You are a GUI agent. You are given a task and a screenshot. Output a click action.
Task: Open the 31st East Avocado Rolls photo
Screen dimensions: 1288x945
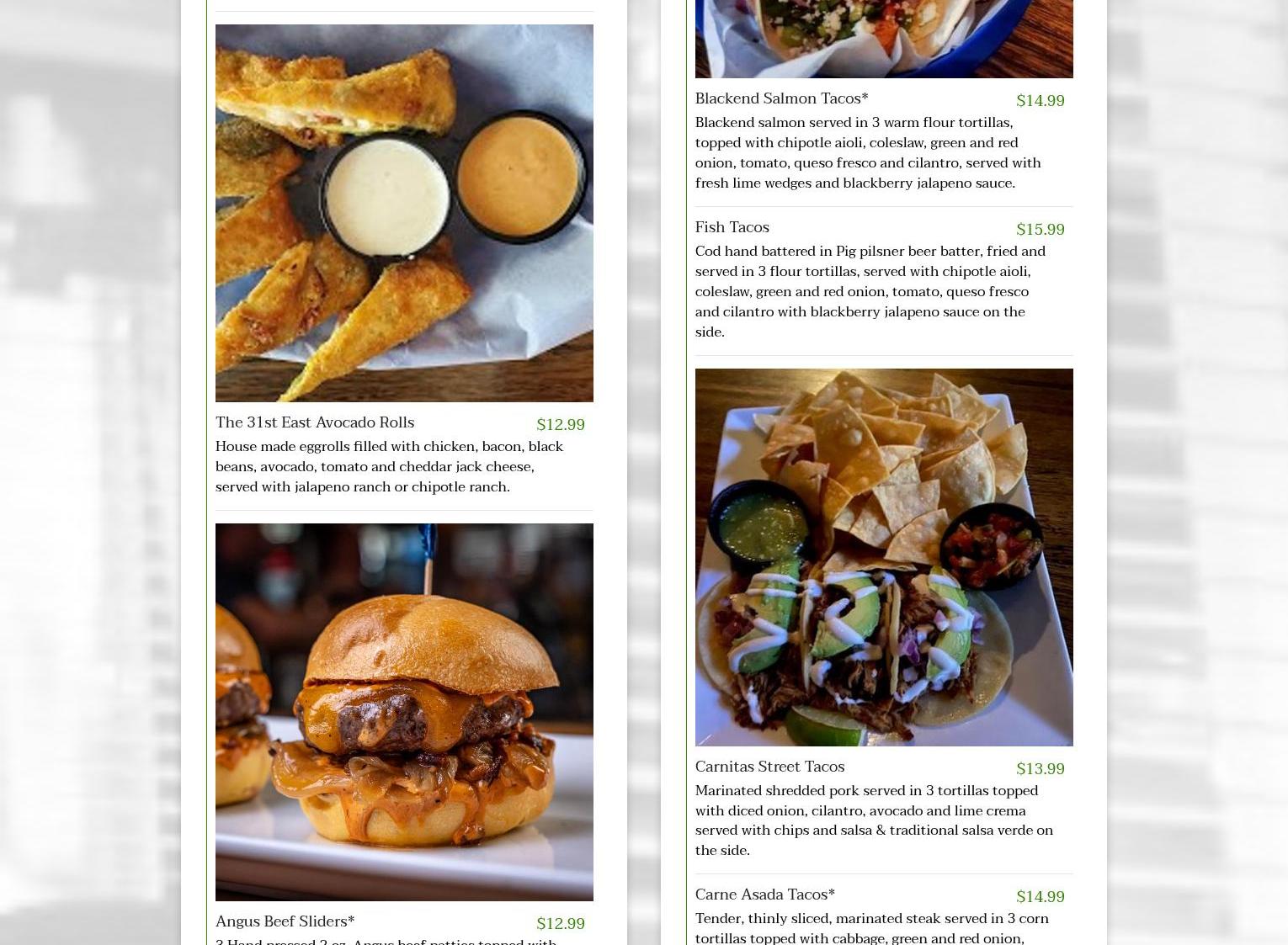(x=404, y=213)
